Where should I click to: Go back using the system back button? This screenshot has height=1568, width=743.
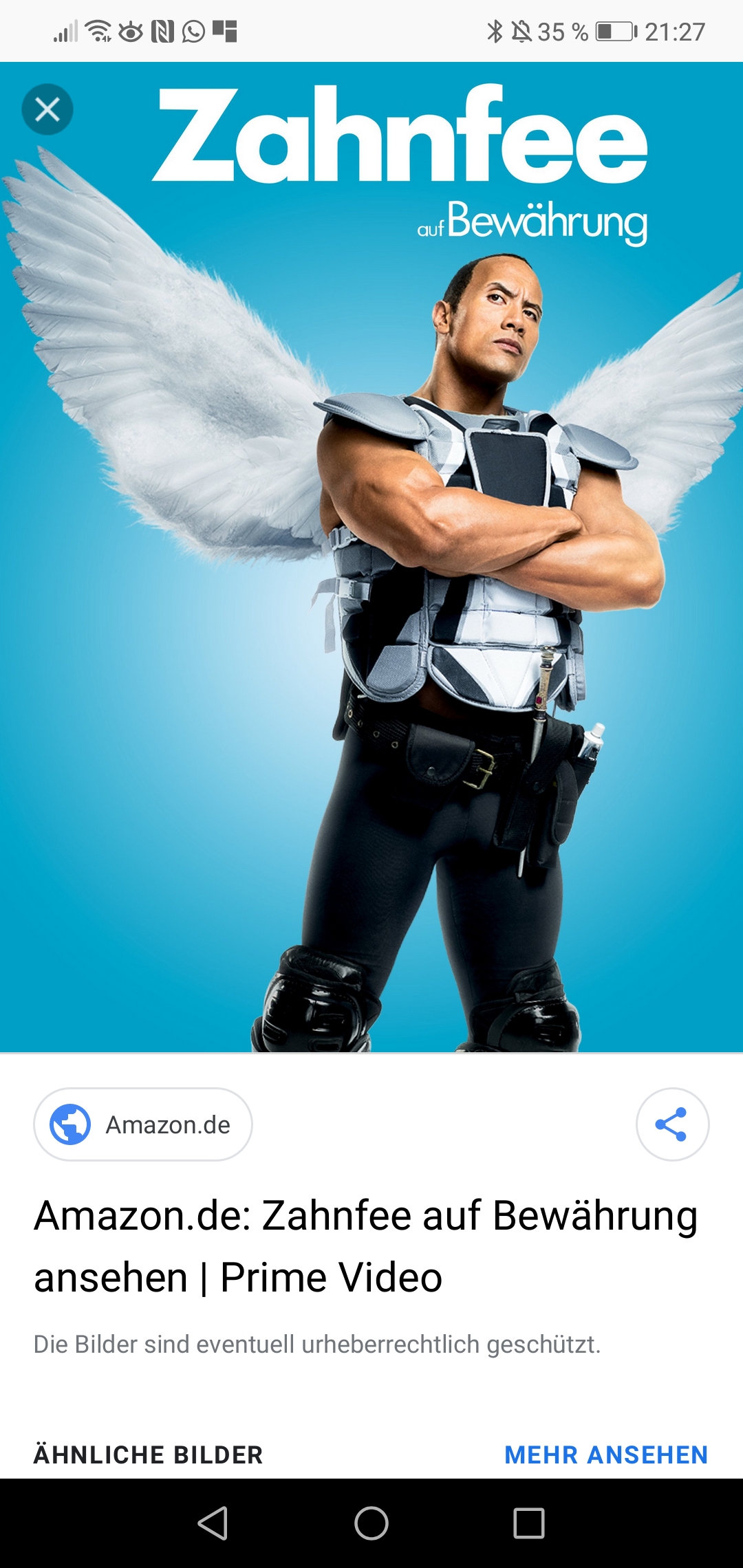coord(213,1523)
